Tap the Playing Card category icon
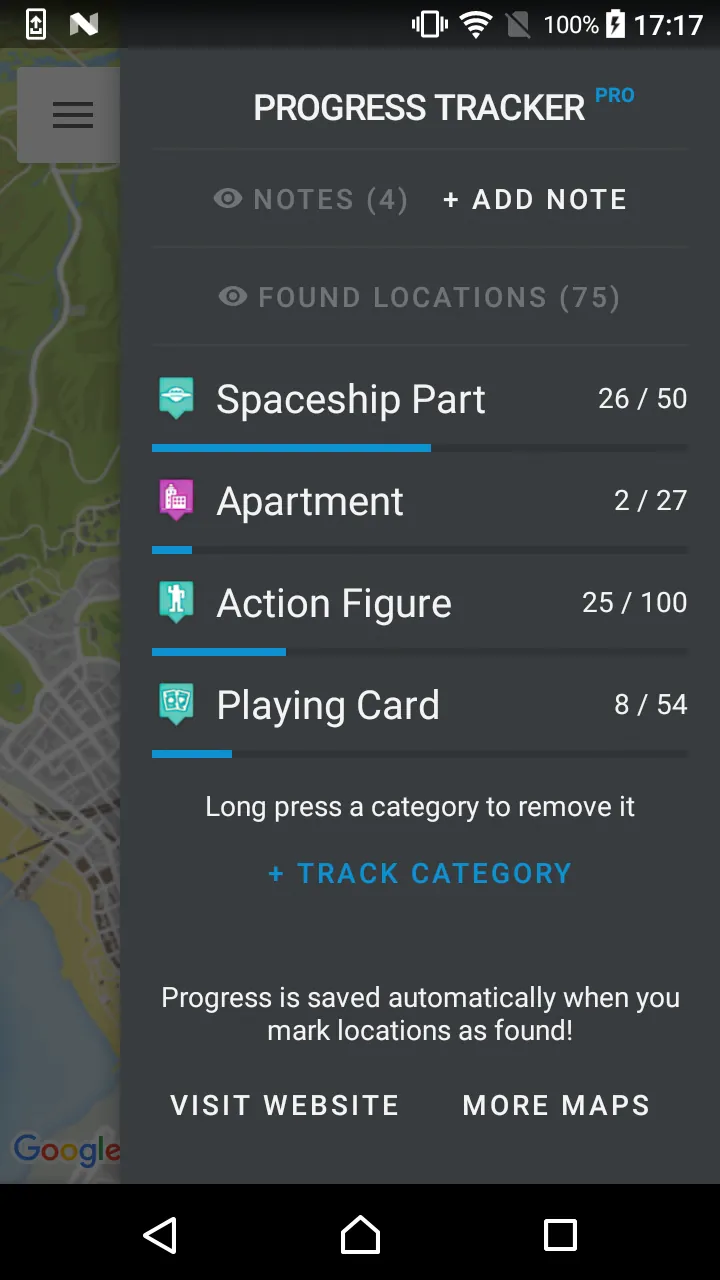720x1280 pixels. (x=176, y=704)
